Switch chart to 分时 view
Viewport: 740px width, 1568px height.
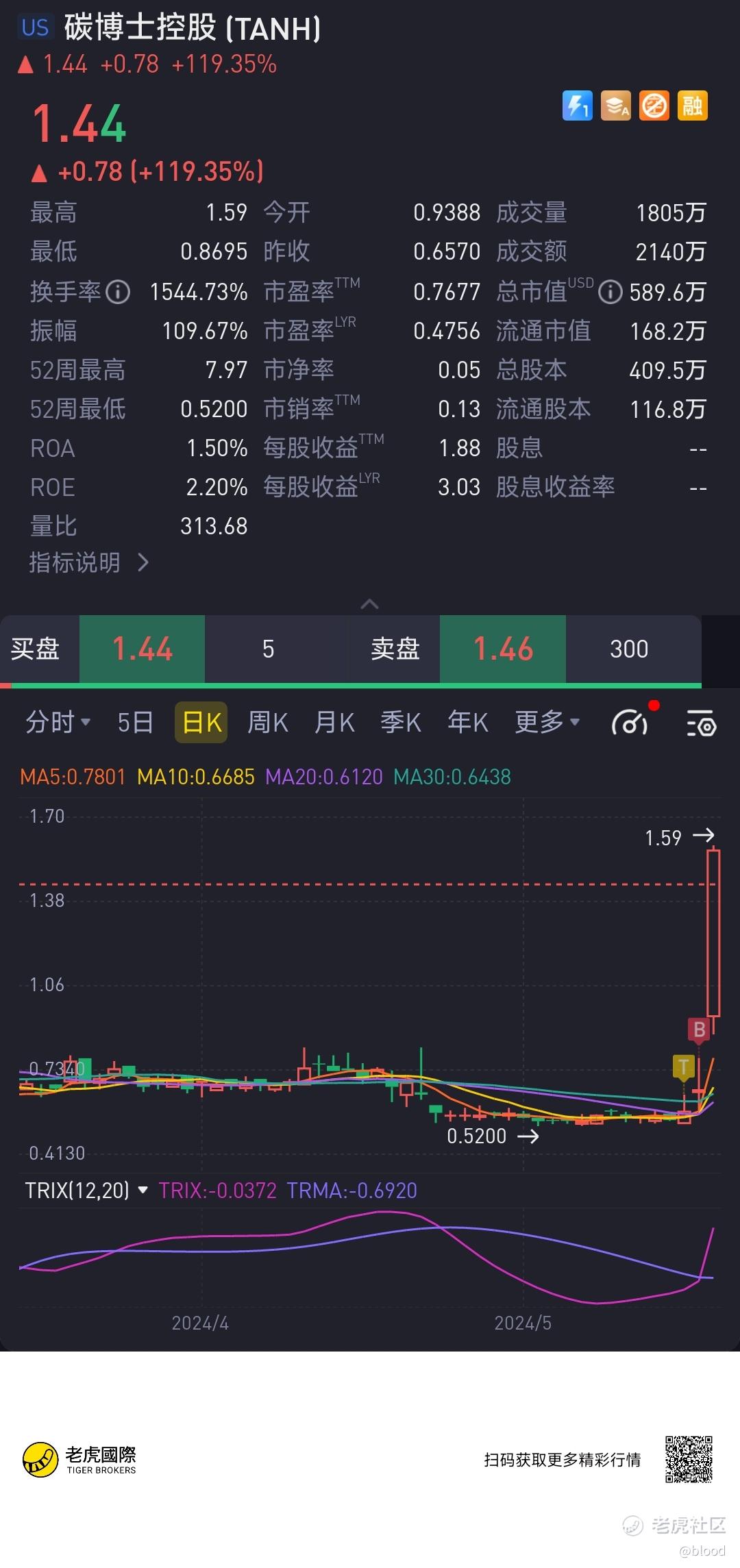click(x=58, y=722)
